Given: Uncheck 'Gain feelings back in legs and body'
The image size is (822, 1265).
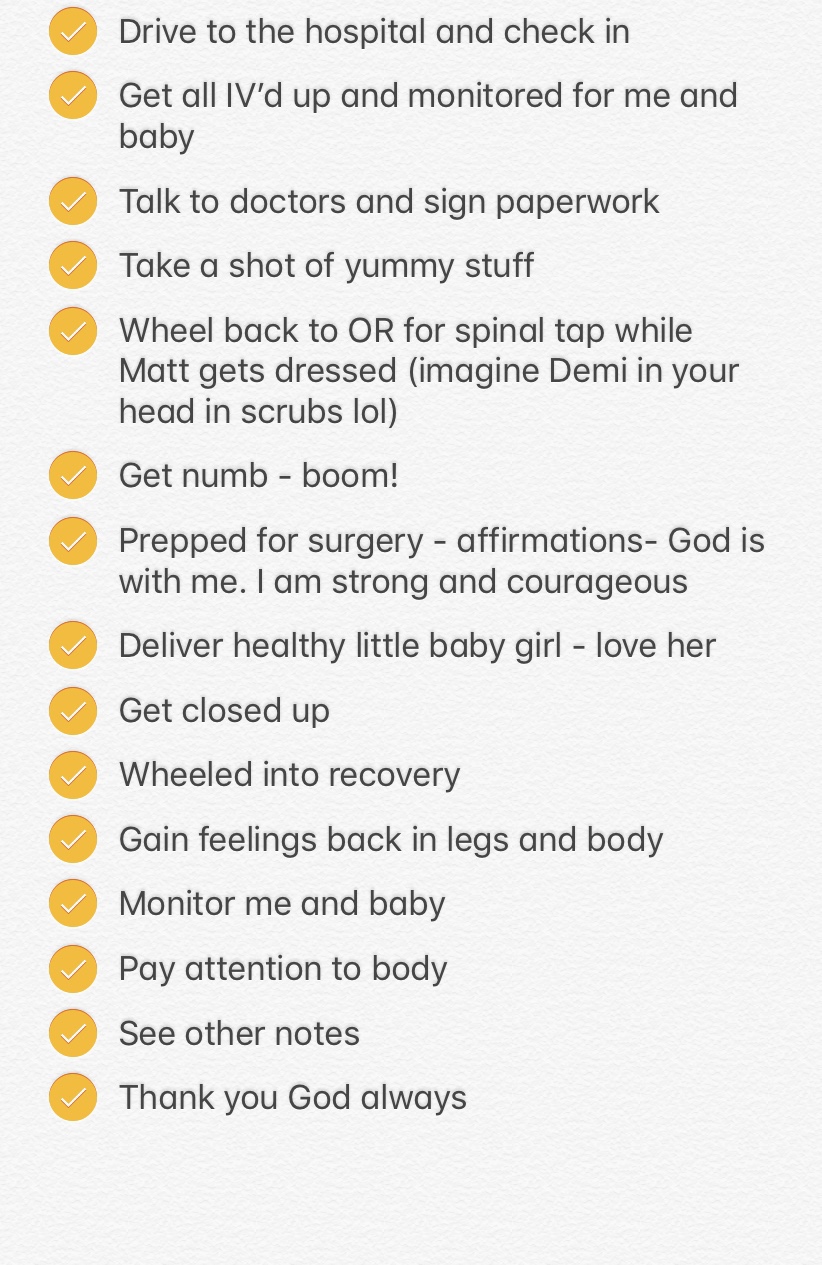Looking at the screenshot, I should tap(73, 839).
